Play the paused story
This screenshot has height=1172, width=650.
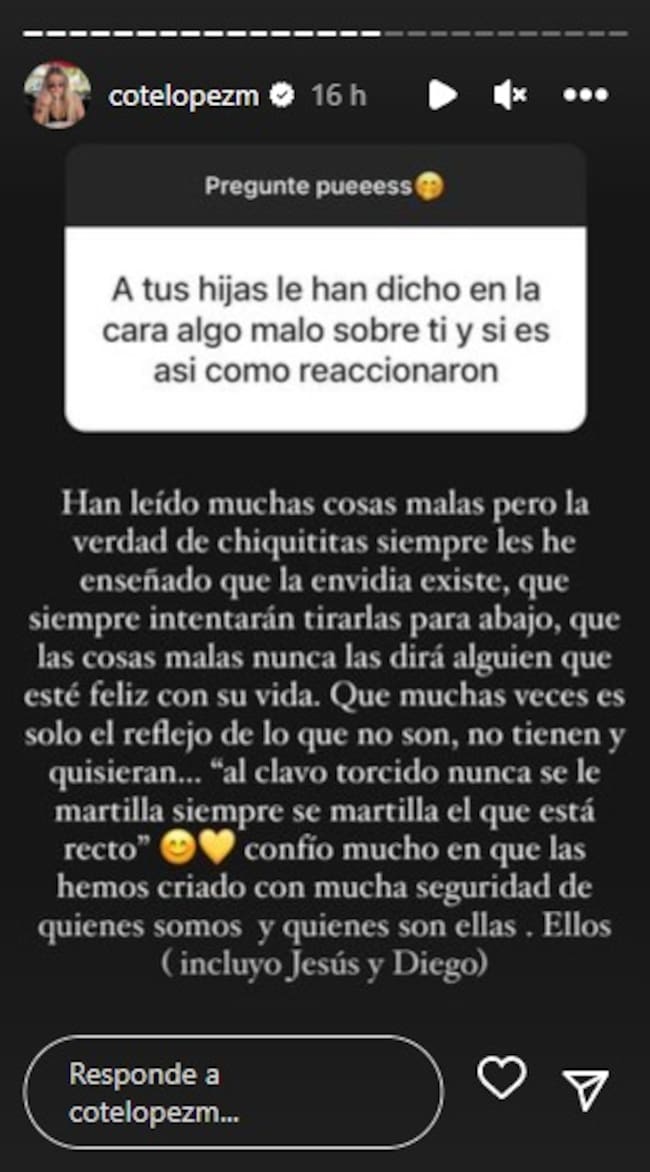(442, 95)
